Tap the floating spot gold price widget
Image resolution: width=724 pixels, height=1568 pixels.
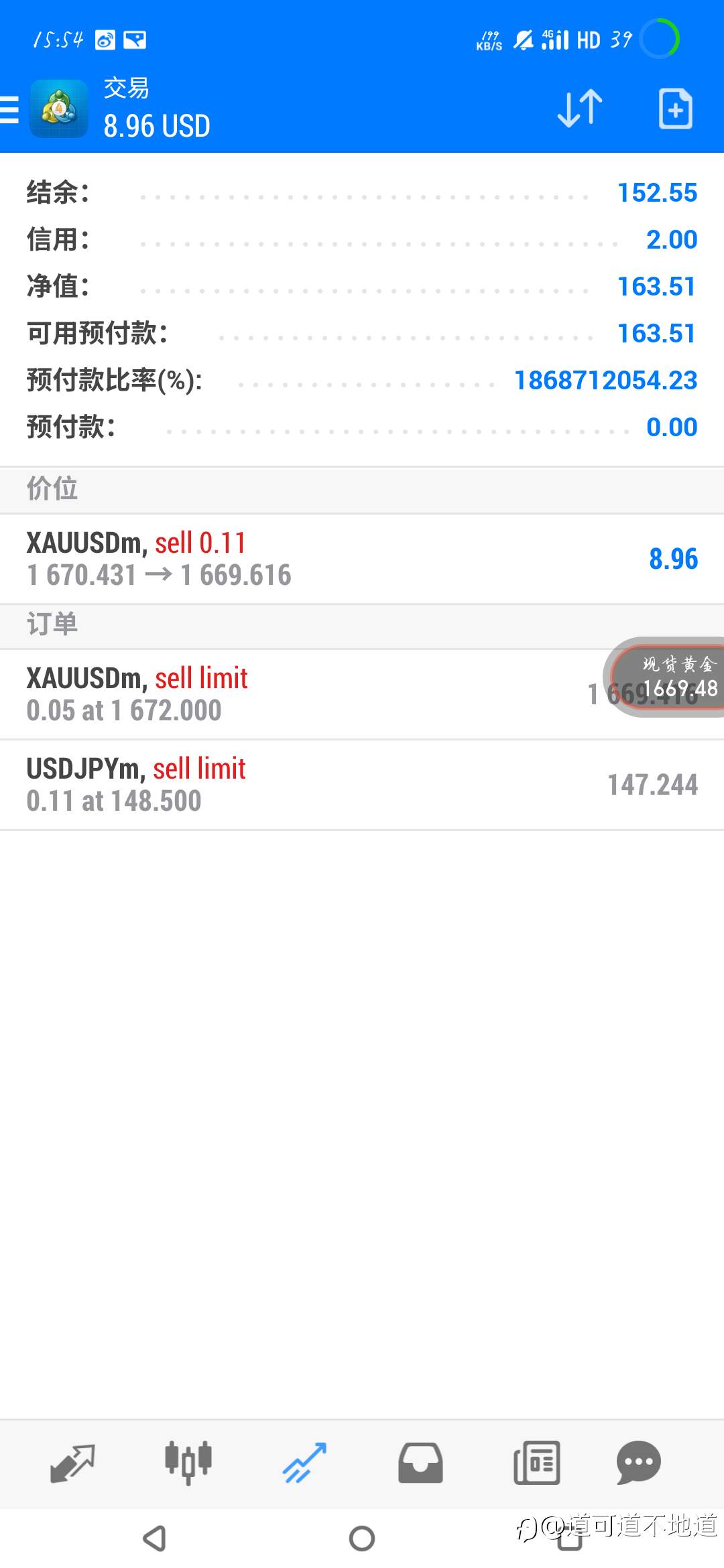(x=668, y=677)
